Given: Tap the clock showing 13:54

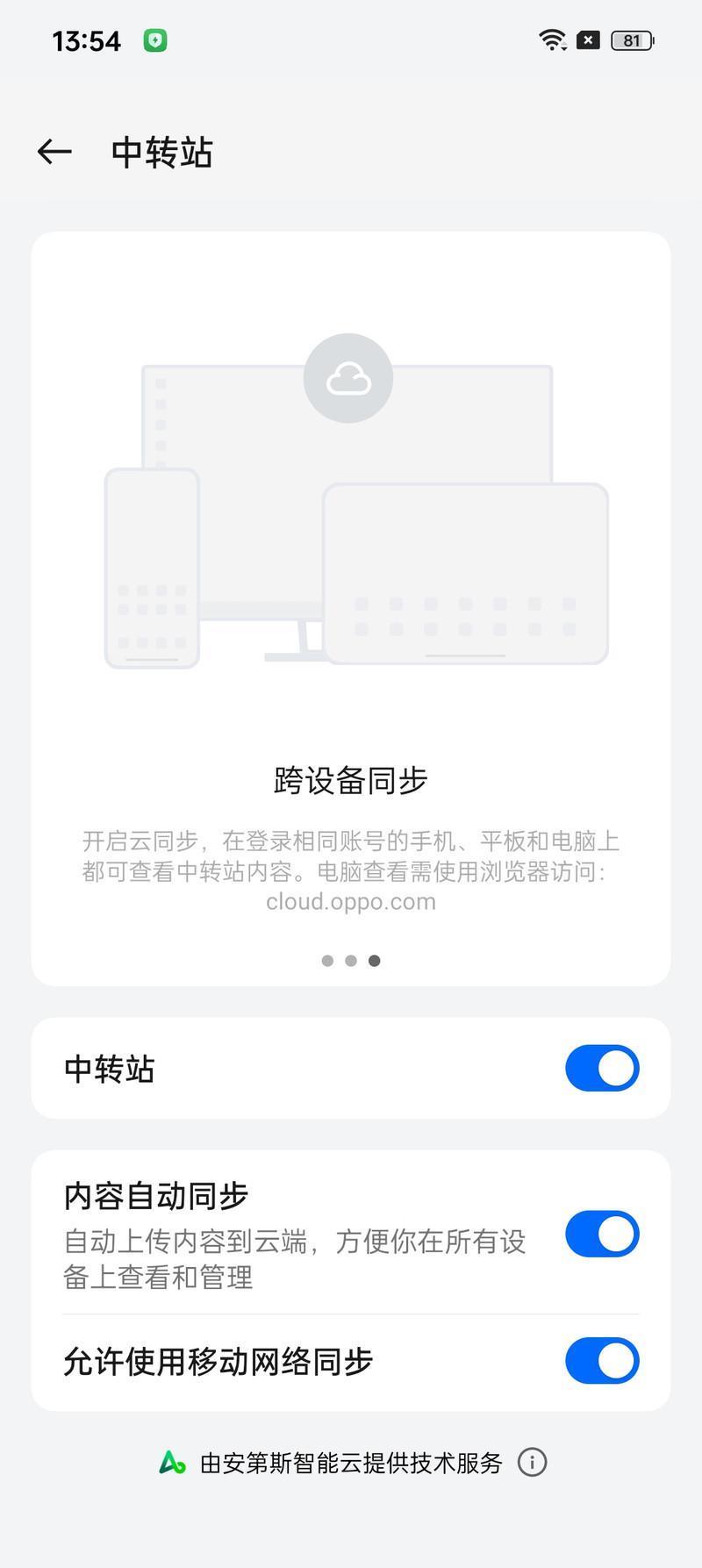Looking at the screenshot, I should click(85, 39).
